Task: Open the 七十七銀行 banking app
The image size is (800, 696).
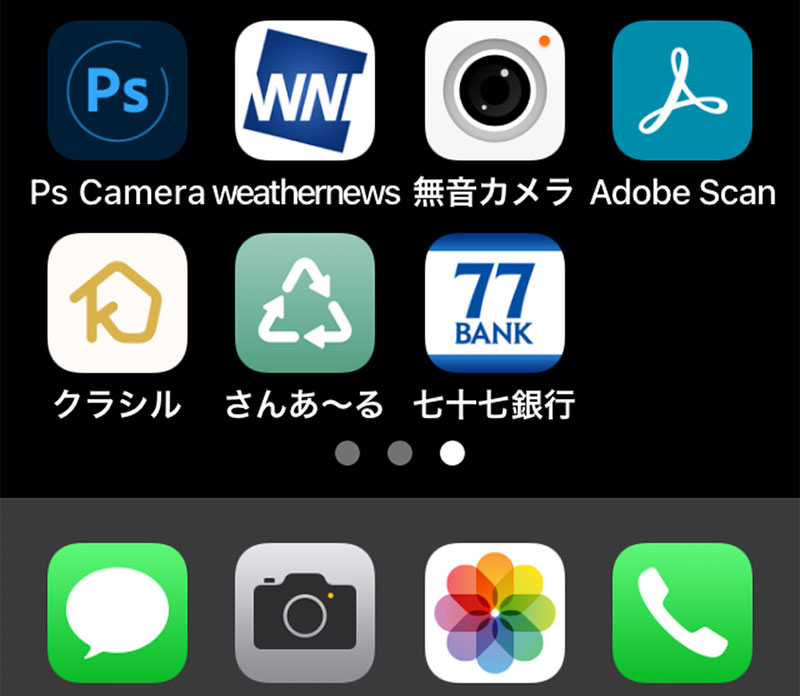Action: [494, 302]
